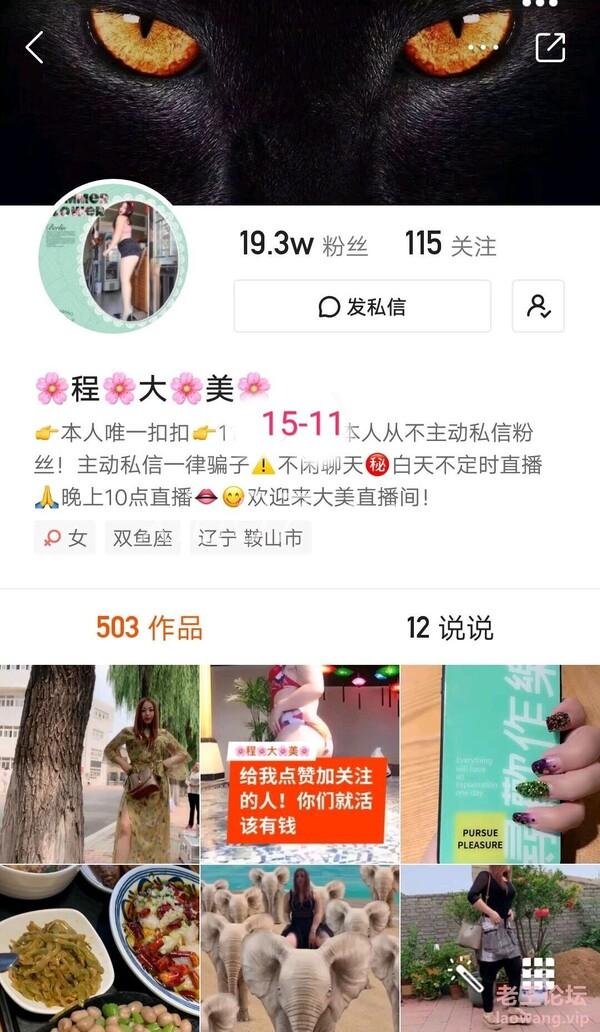
Task: Open the video with 给我点赞加关注 caption
Action: 299,764
